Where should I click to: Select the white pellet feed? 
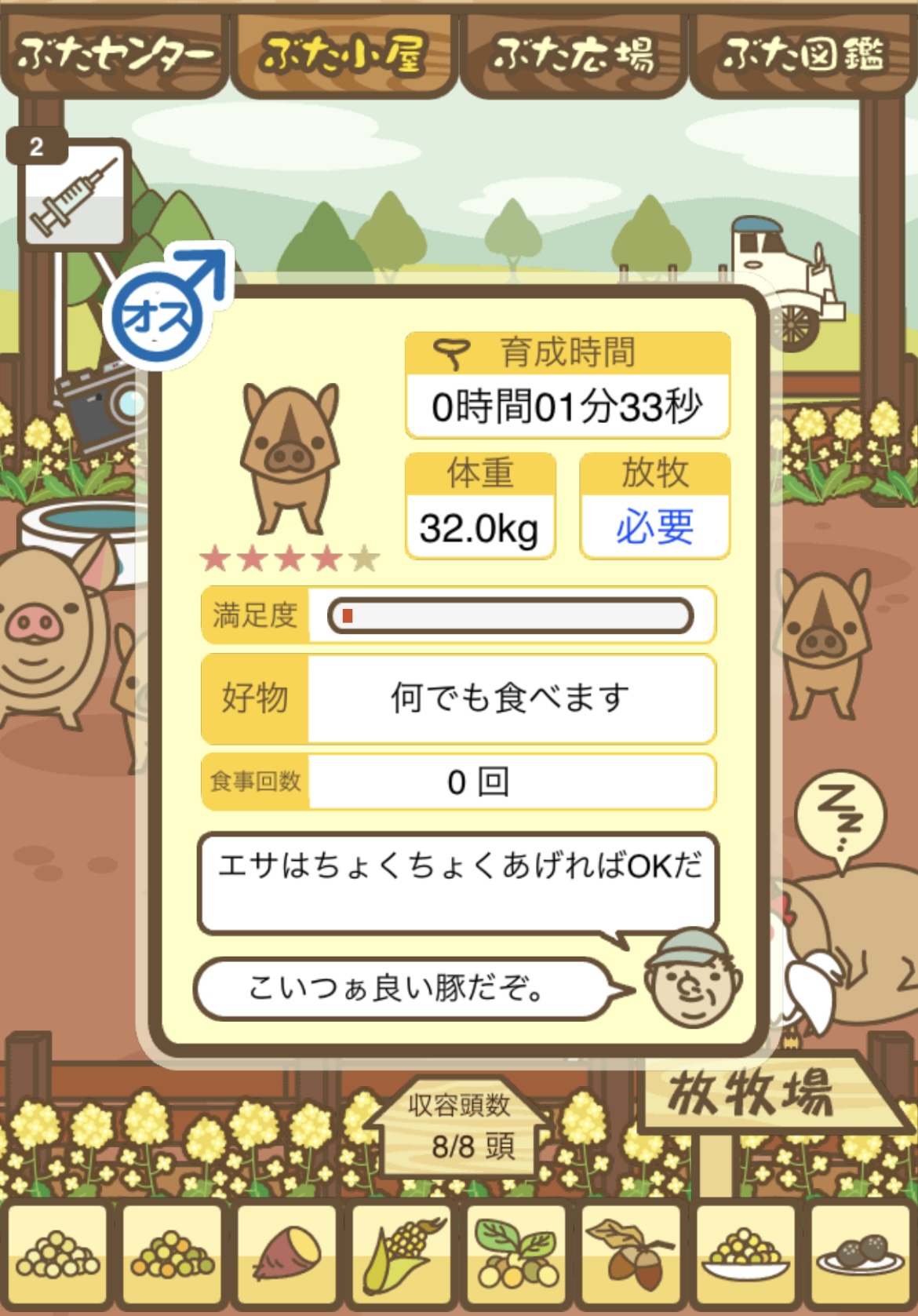[x=59, y=1256]
